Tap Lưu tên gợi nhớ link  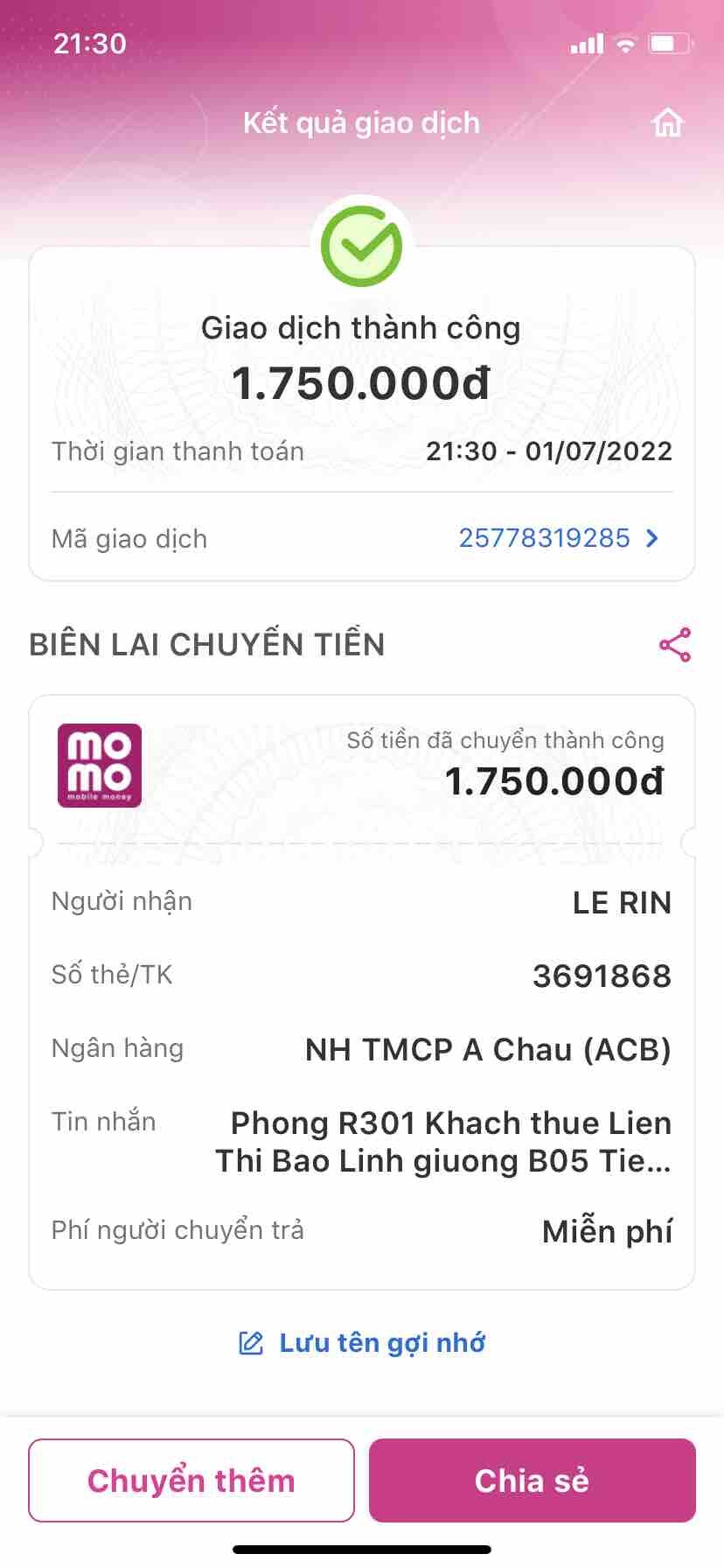(362, 1342)
